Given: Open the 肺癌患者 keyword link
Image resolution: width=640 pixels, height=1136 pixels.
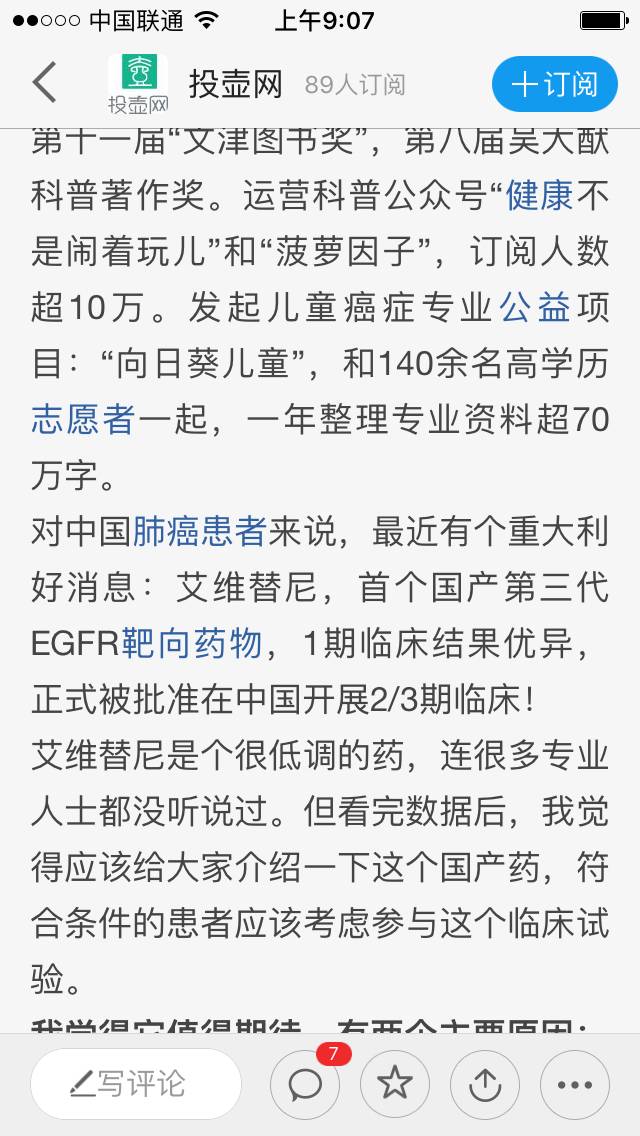Looking at the screenshot, I should 198,531.
